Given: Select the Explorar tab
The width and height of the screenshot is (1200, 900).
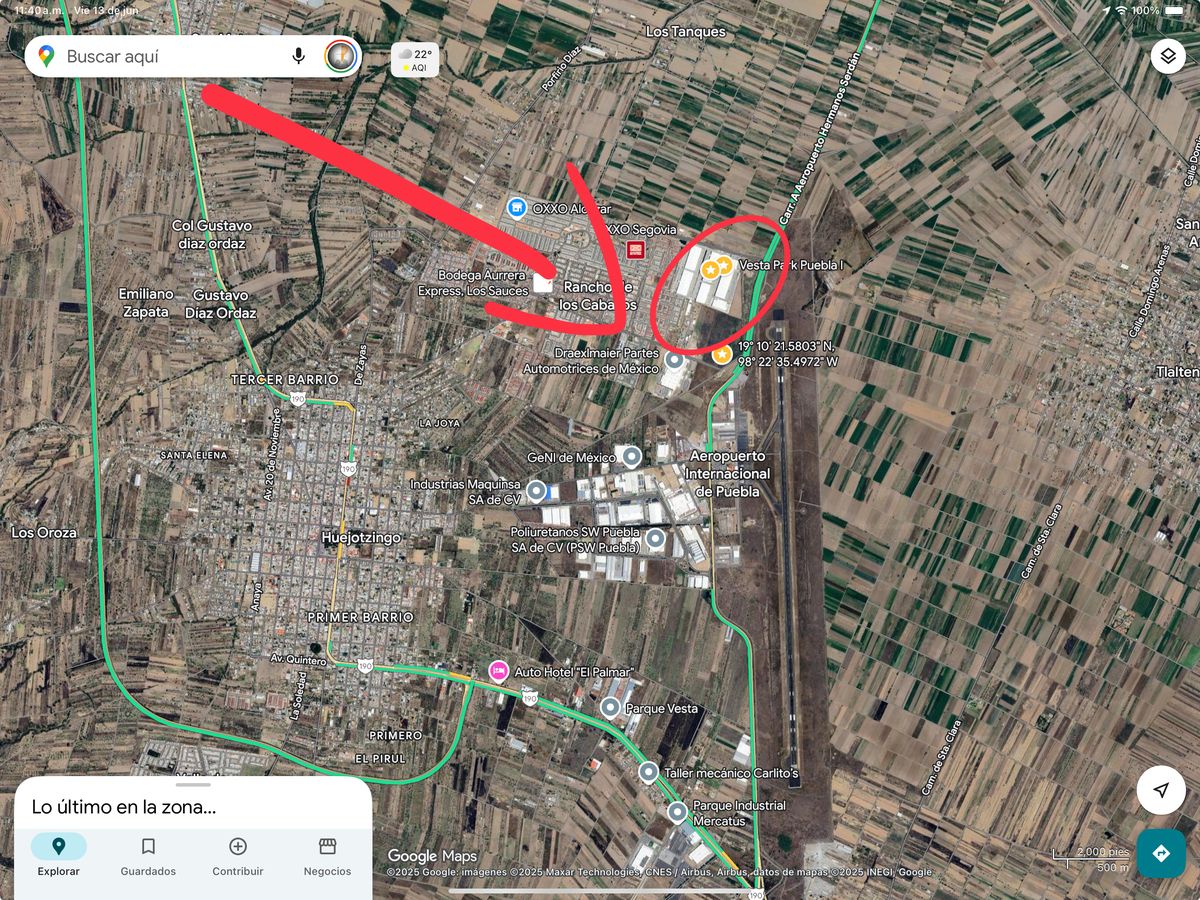Looking at the screenshot, I should (58, 856).
